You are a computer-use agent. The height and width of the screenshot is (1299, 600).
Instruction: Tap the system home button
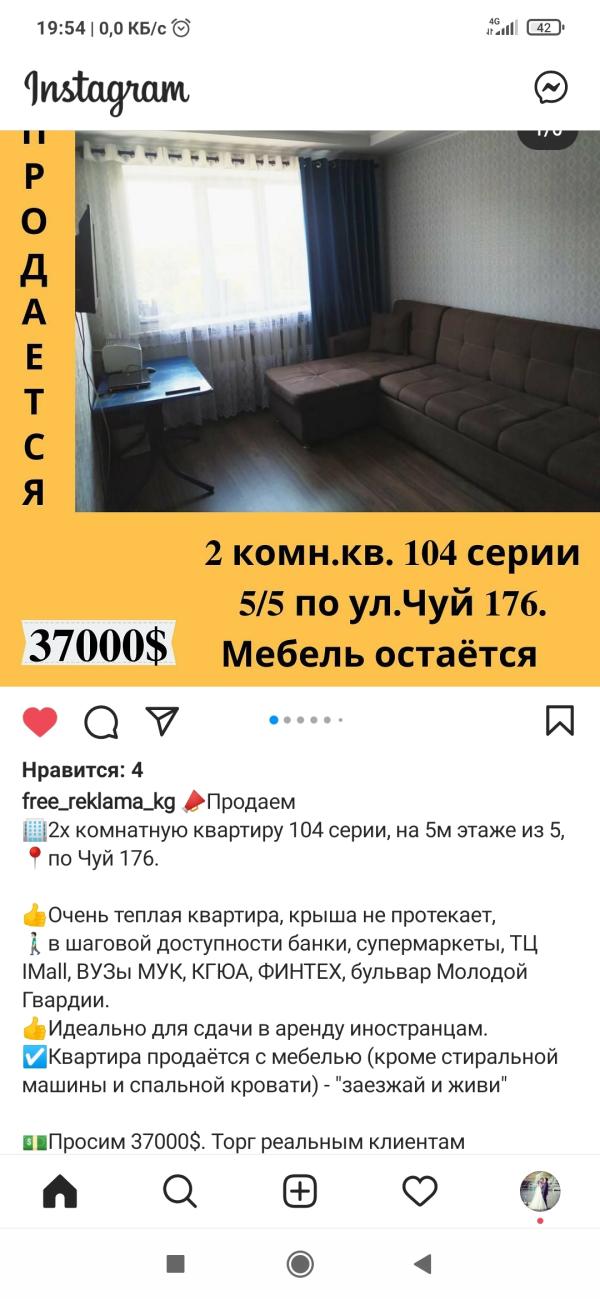pos(300,1264)
